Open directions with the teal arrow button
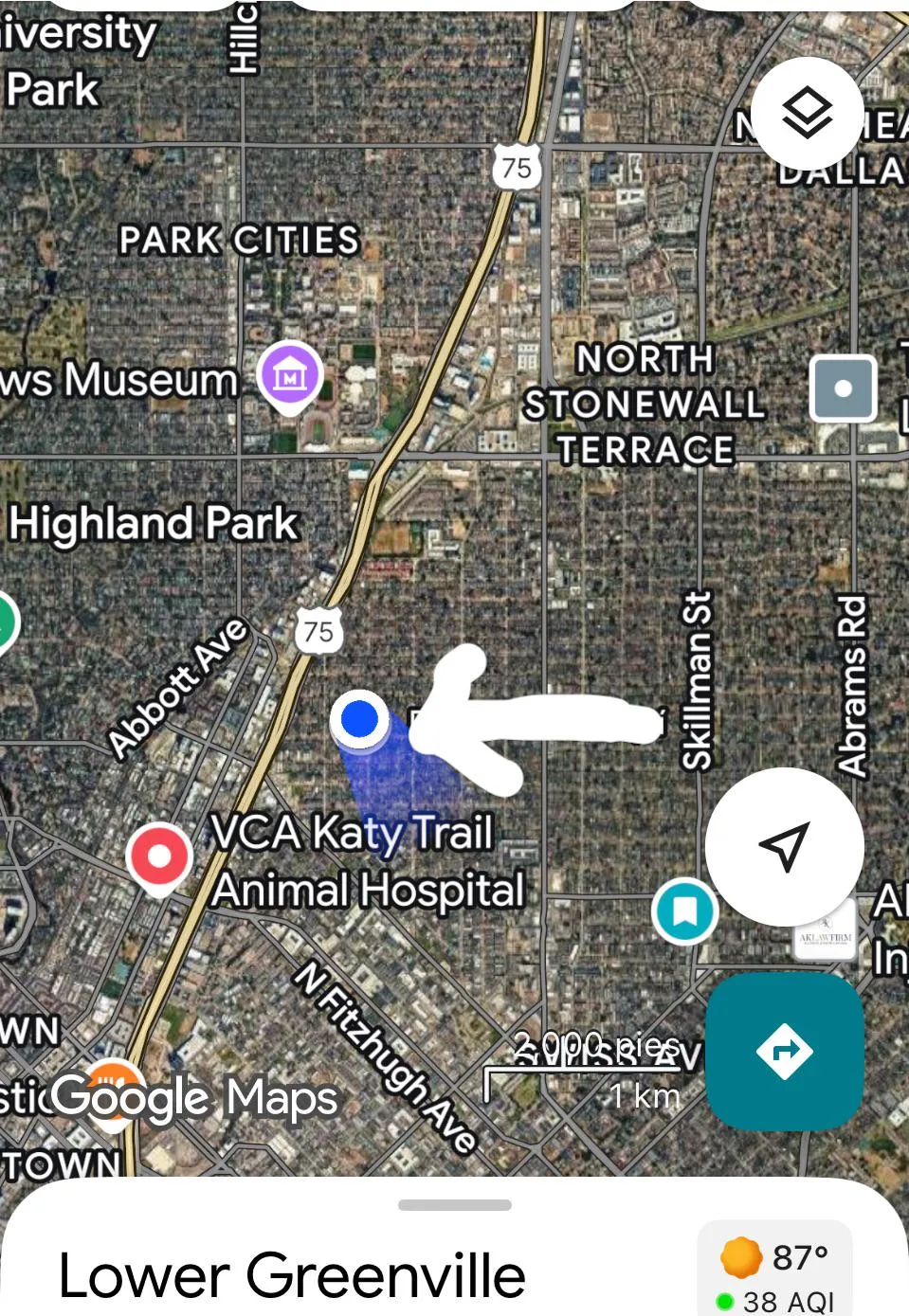Image resolution: width=909 pixels, height=1316 pixels. coord(784,1051)
